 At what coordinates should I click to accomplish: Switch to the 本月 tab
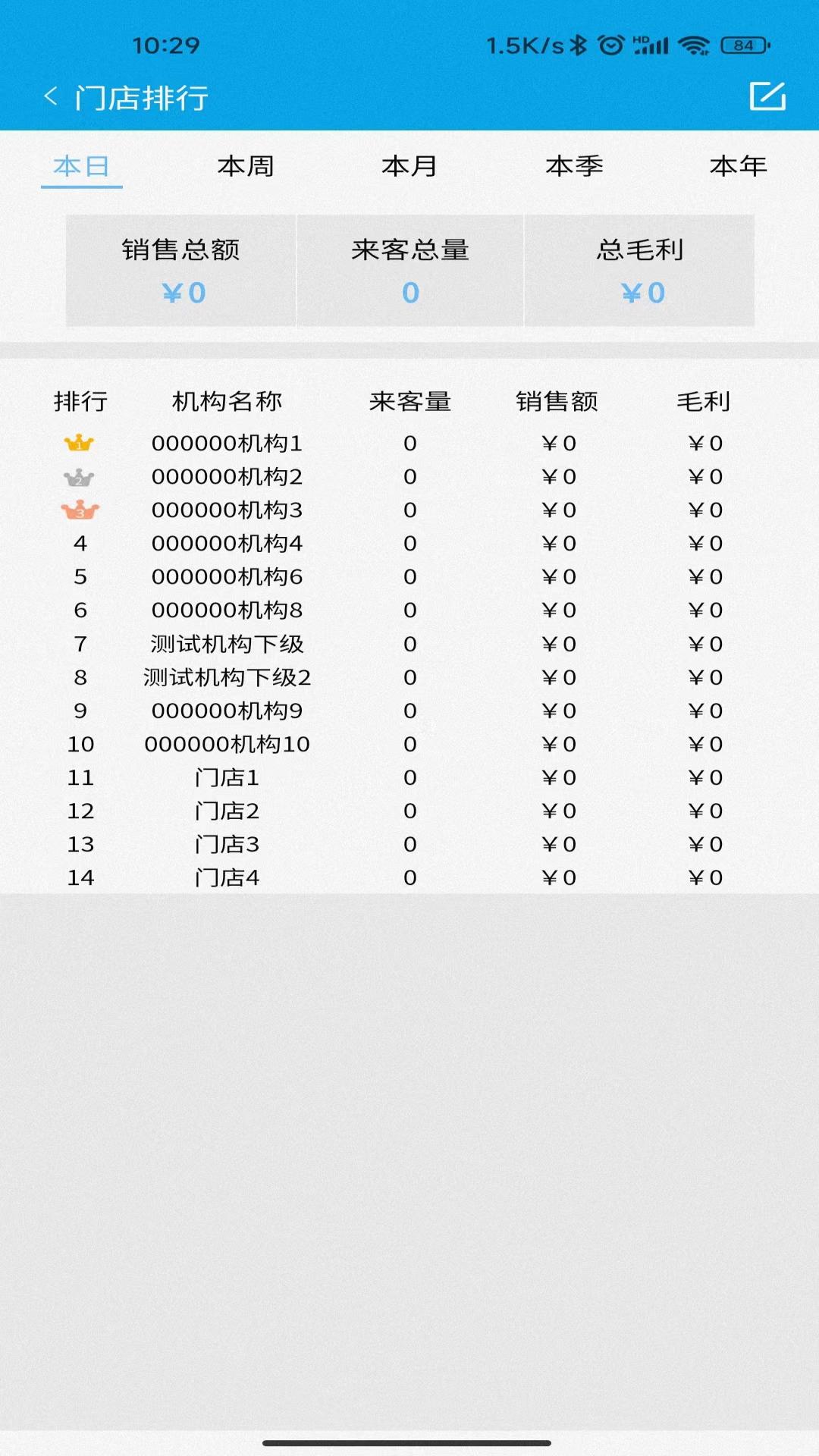pos(409,166)
